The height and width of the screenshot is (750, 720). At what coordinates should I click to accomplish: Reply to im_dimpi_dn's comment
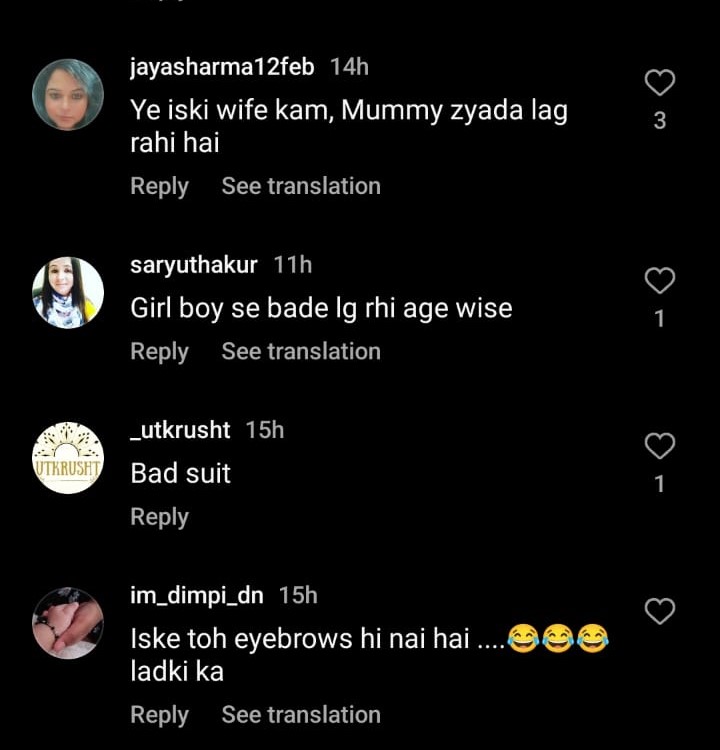coord(159,715)
